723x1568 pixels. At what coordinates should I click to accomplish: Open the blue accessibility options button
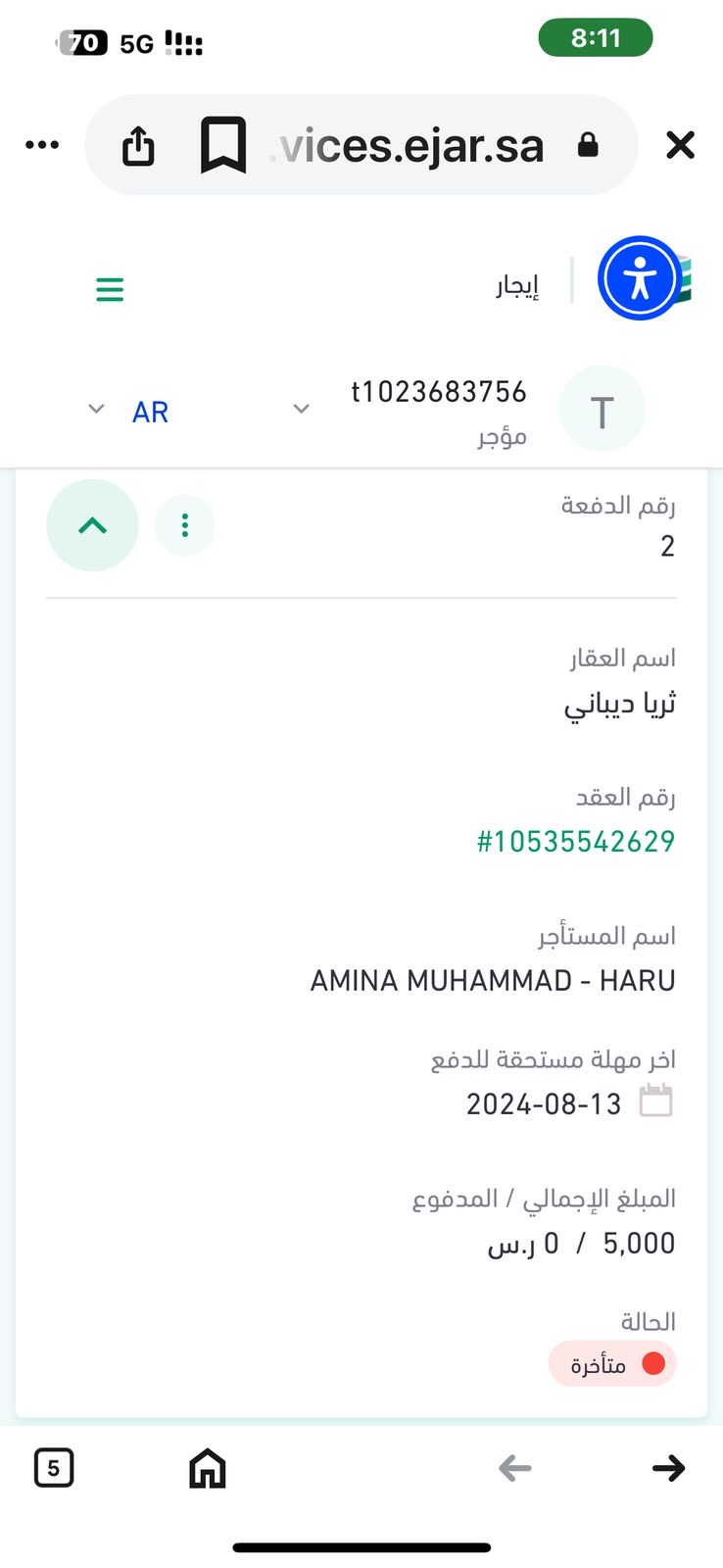[639, 278]
